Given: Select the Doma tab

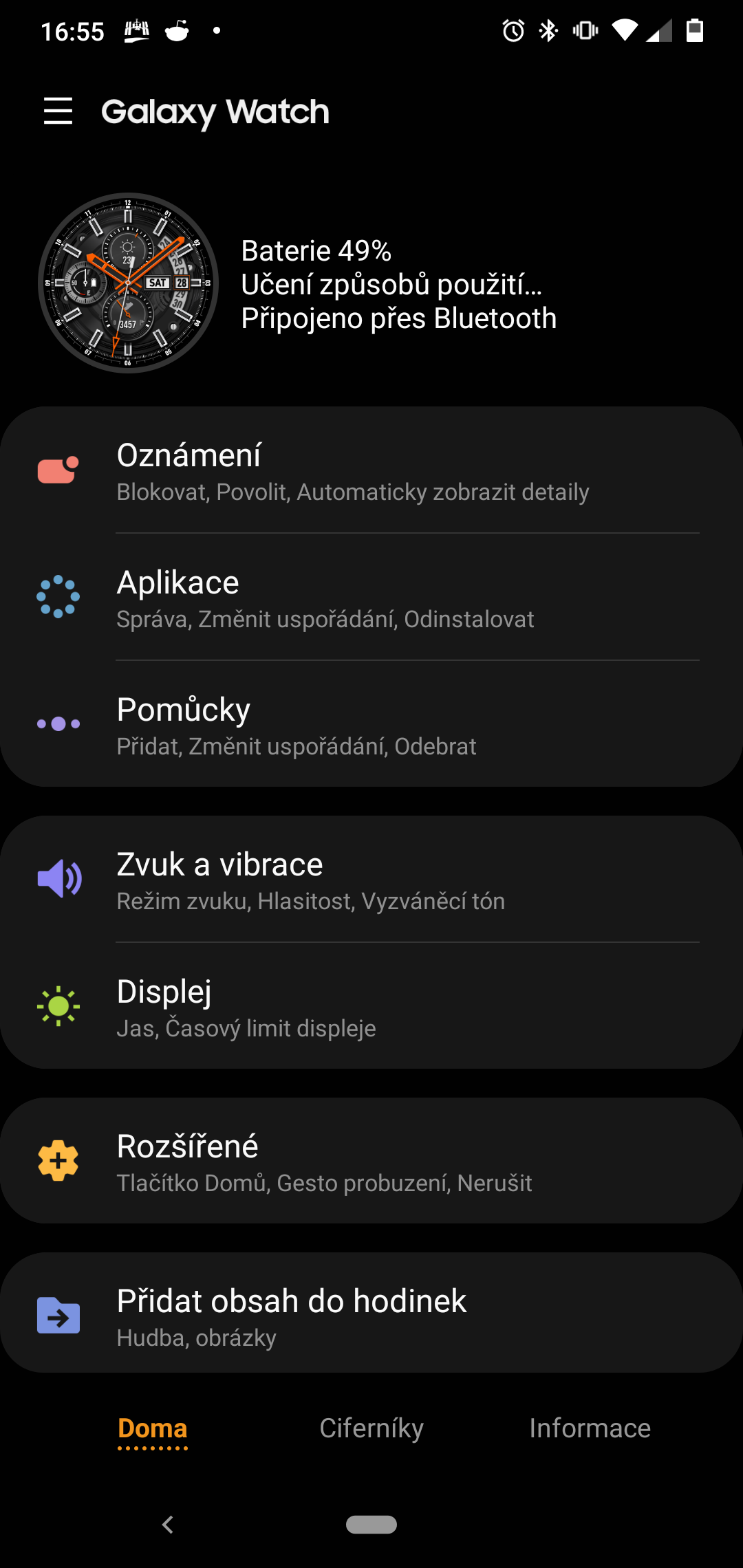Looking at the screenshot, I should (153, 1428).
